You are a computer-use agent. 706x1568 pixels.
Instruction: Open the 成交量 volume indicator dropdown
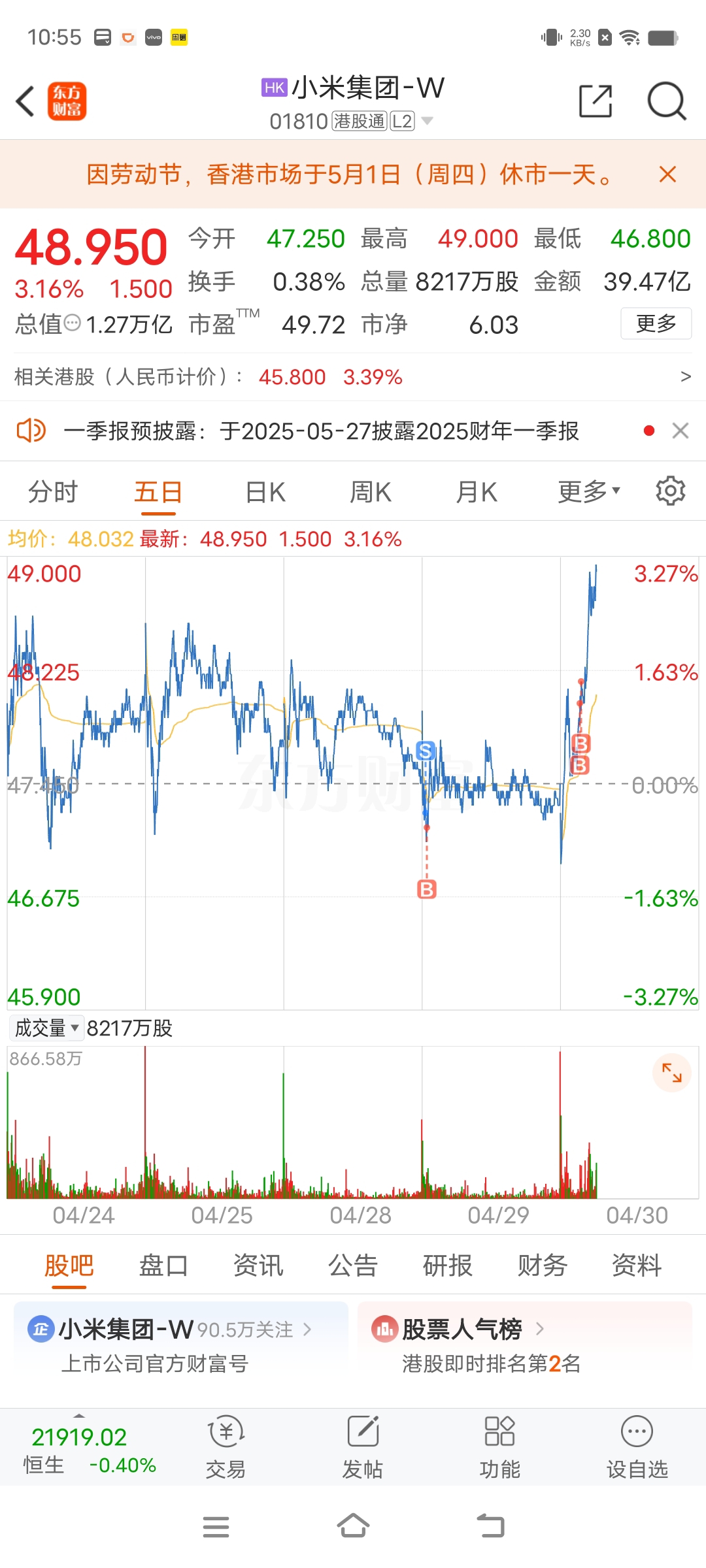46,1027
